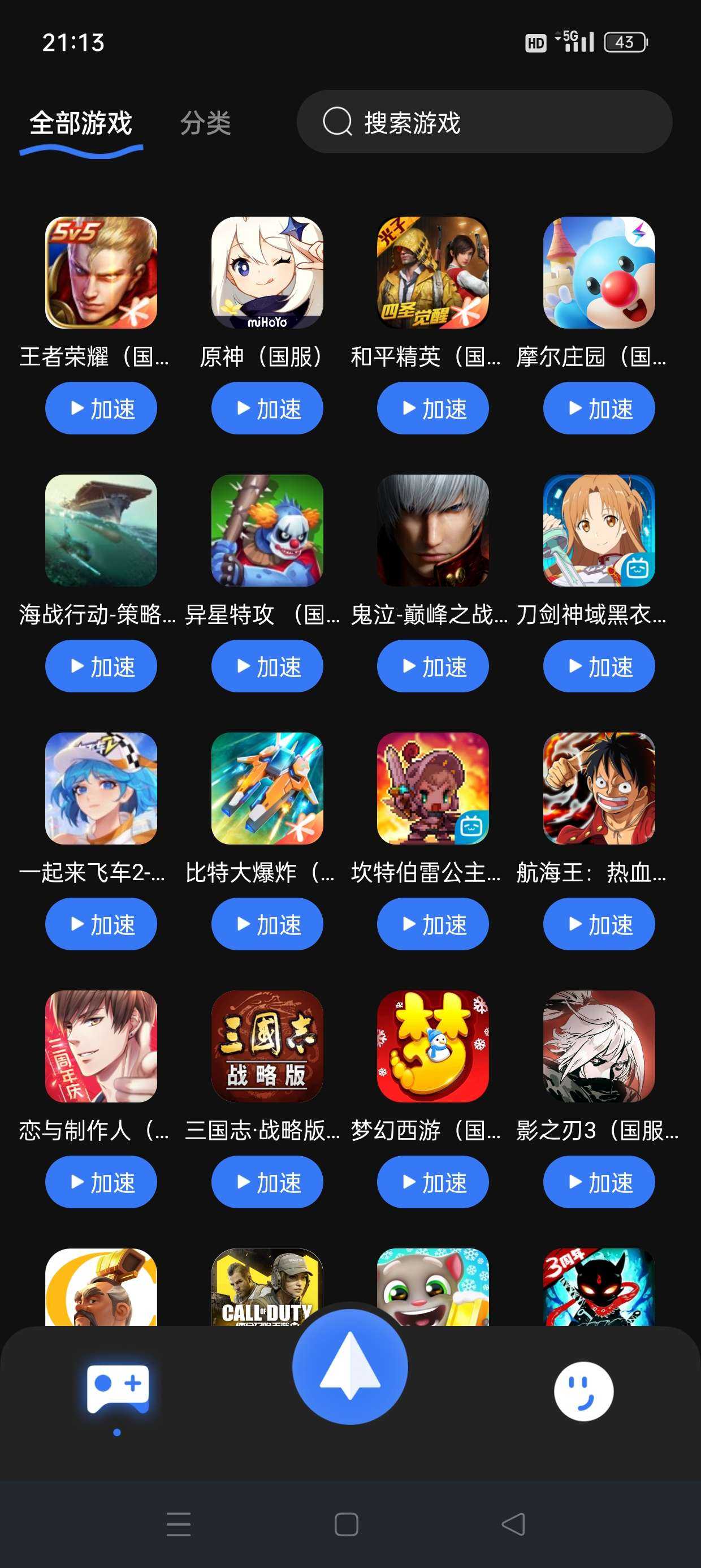Tap 加速 under 梦幻西游
701x1568 pixels.
pyautogui.click(x=432, y=1182)
